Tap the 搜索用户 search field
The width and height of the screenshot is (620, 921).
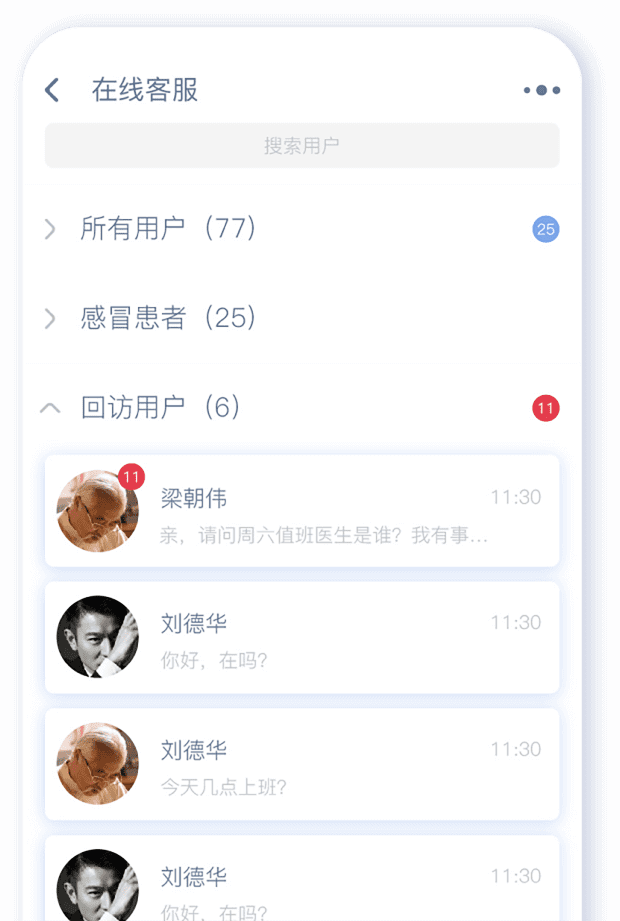tap(302, 146)
